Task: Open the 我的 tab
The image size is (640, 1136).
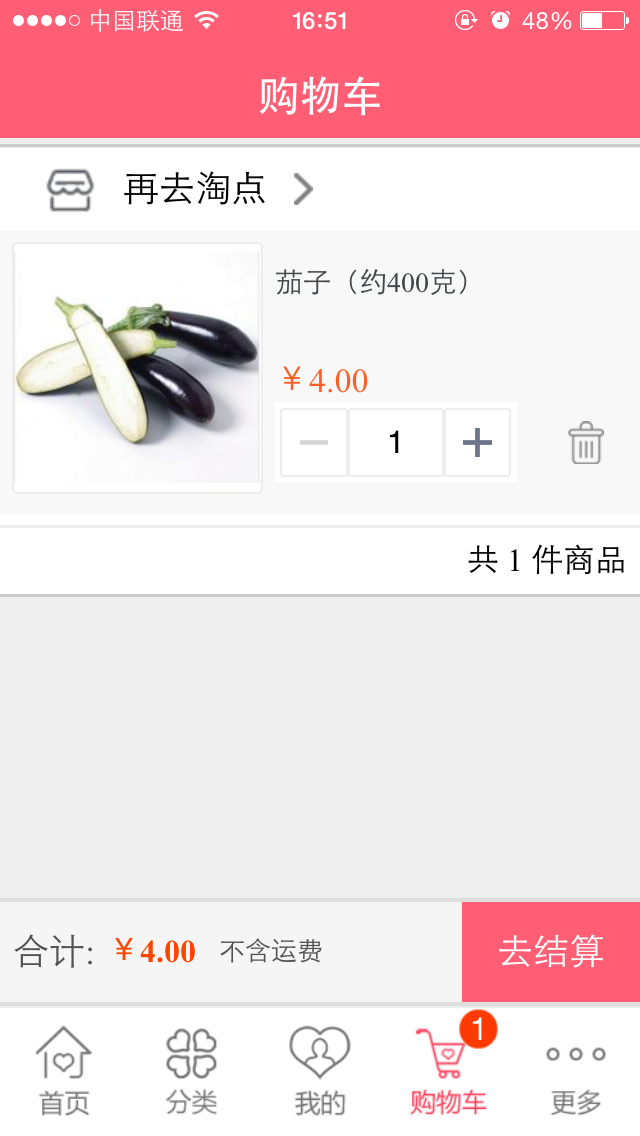Action: click(x=320, y=1071)
